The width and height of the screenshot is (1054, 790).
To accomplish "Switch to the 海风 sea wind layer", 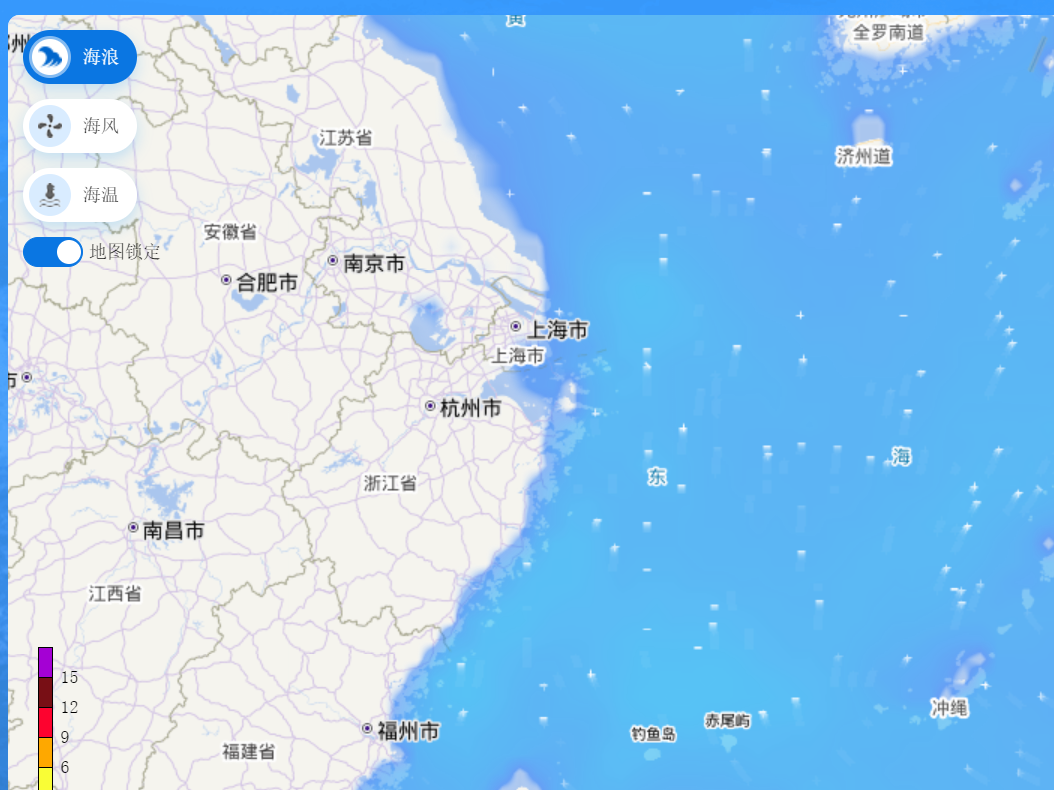I will click(79, 126).
